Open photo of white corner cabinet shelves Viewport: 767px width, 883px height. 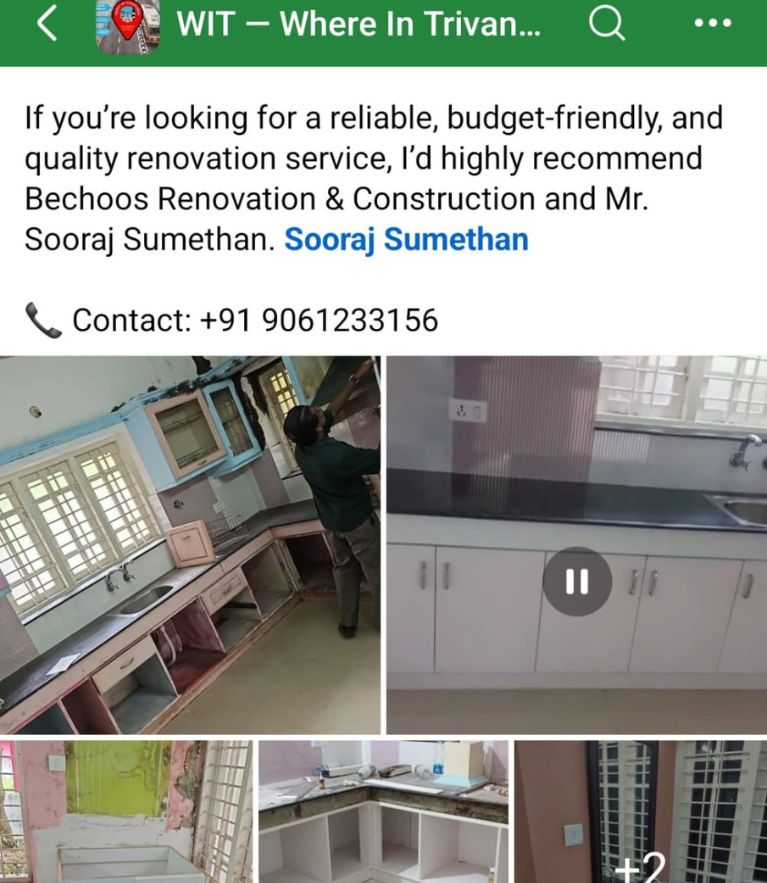tap(383, 810)
